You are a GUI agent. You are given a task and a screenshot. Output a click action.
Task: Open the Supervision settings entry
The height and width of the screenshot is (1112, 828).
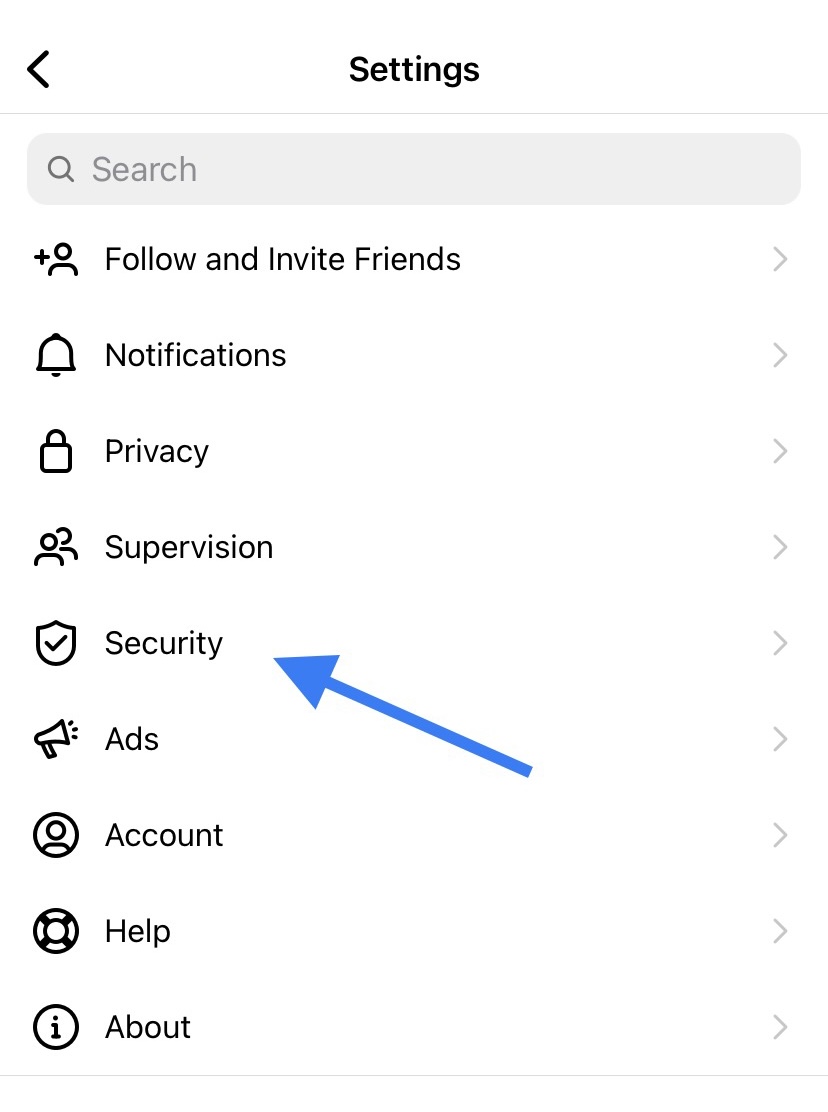(x=414, y=547)
